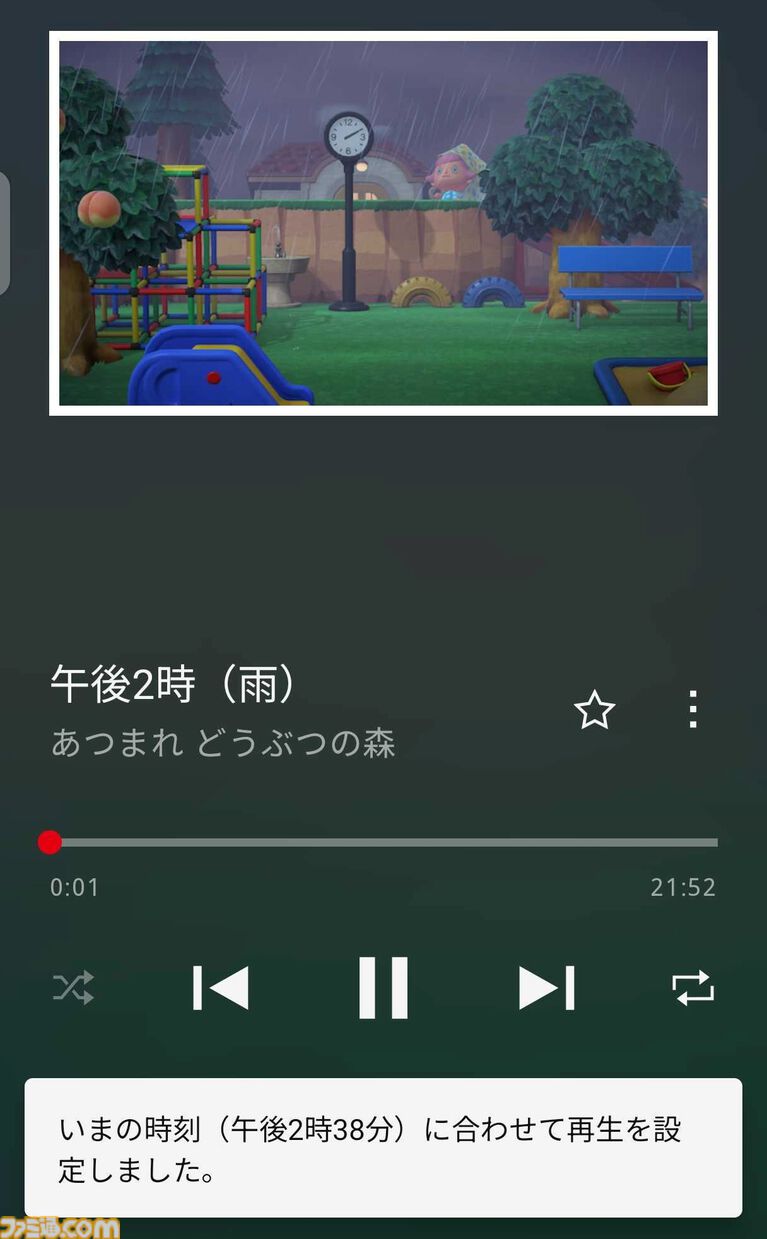Pause the current track
This screenshot has width=767, height=1239.
click(x=383, y=988)
